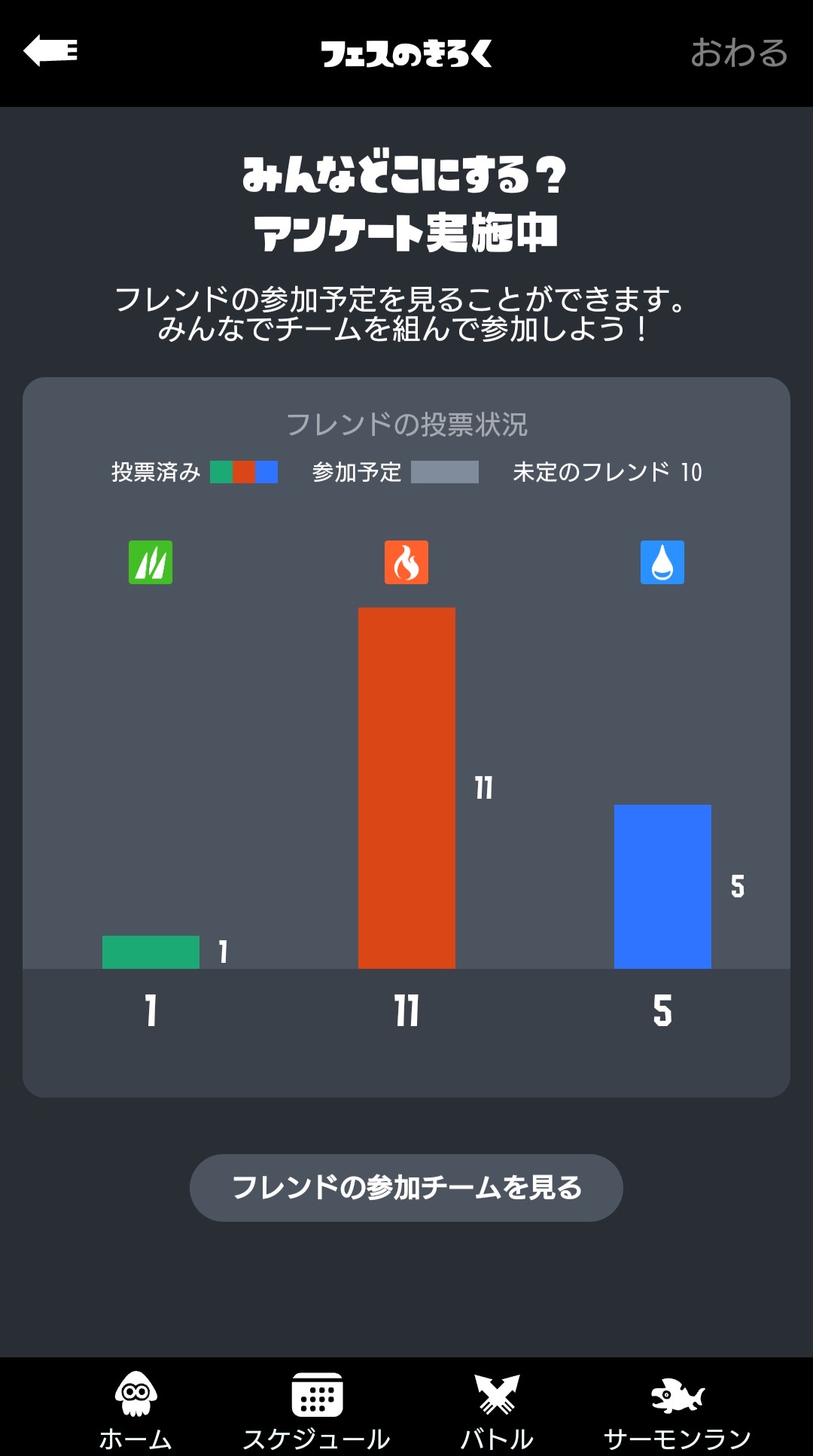Open フレンドの参加チームを見る button
The image size is (813, 1456).
pyautogui.click(x=406, y=1187)
